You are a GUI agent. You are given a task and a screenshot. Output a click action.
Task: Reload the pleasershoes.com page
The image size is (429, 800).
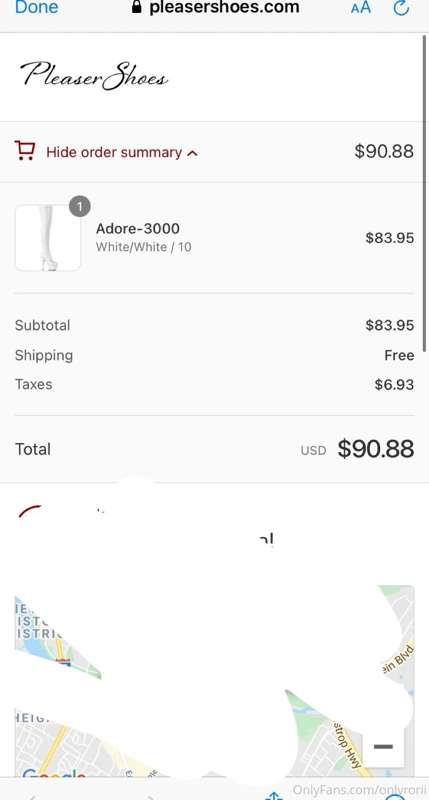(401, 8)
